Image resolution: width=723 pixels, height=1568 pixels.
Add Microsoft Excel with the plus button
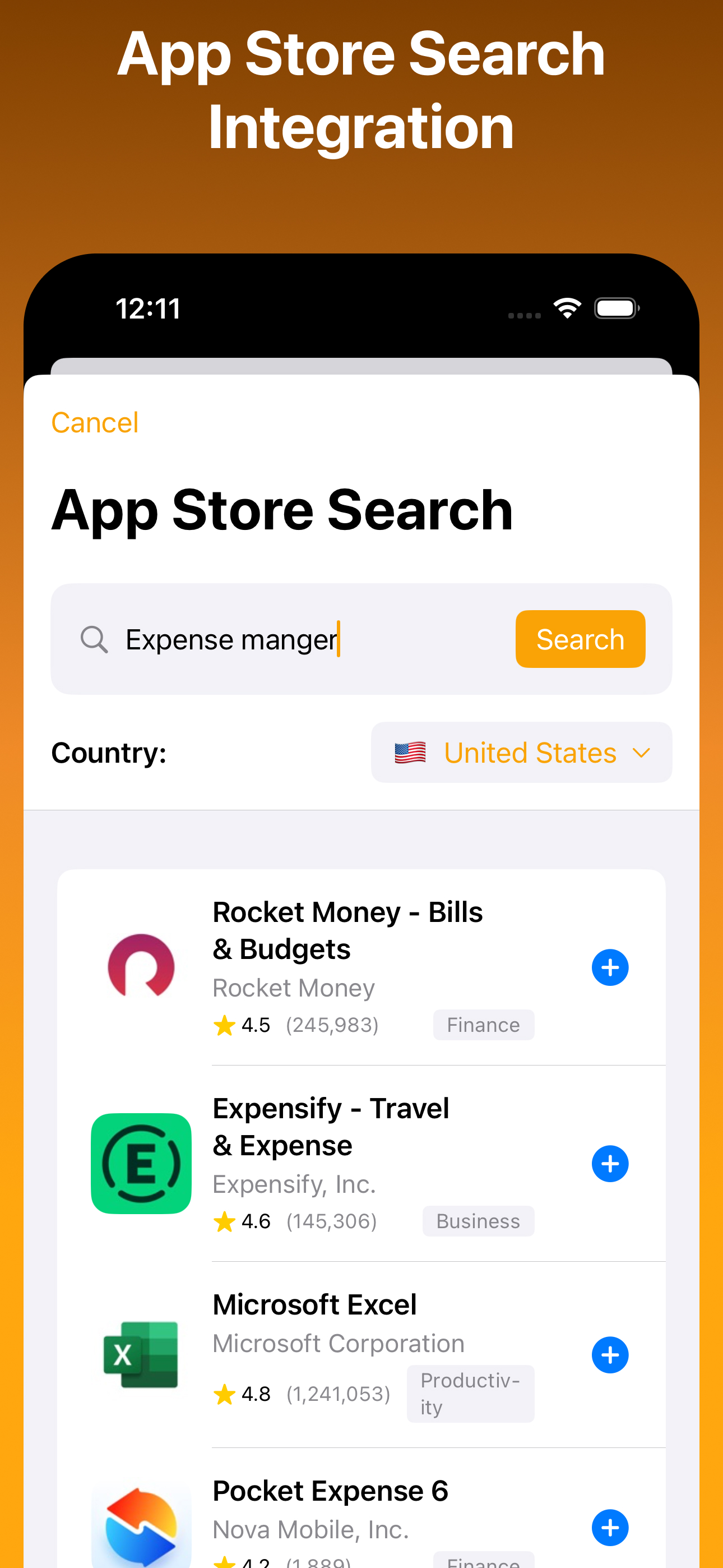pyautogui.click(x=610, y=1355)
